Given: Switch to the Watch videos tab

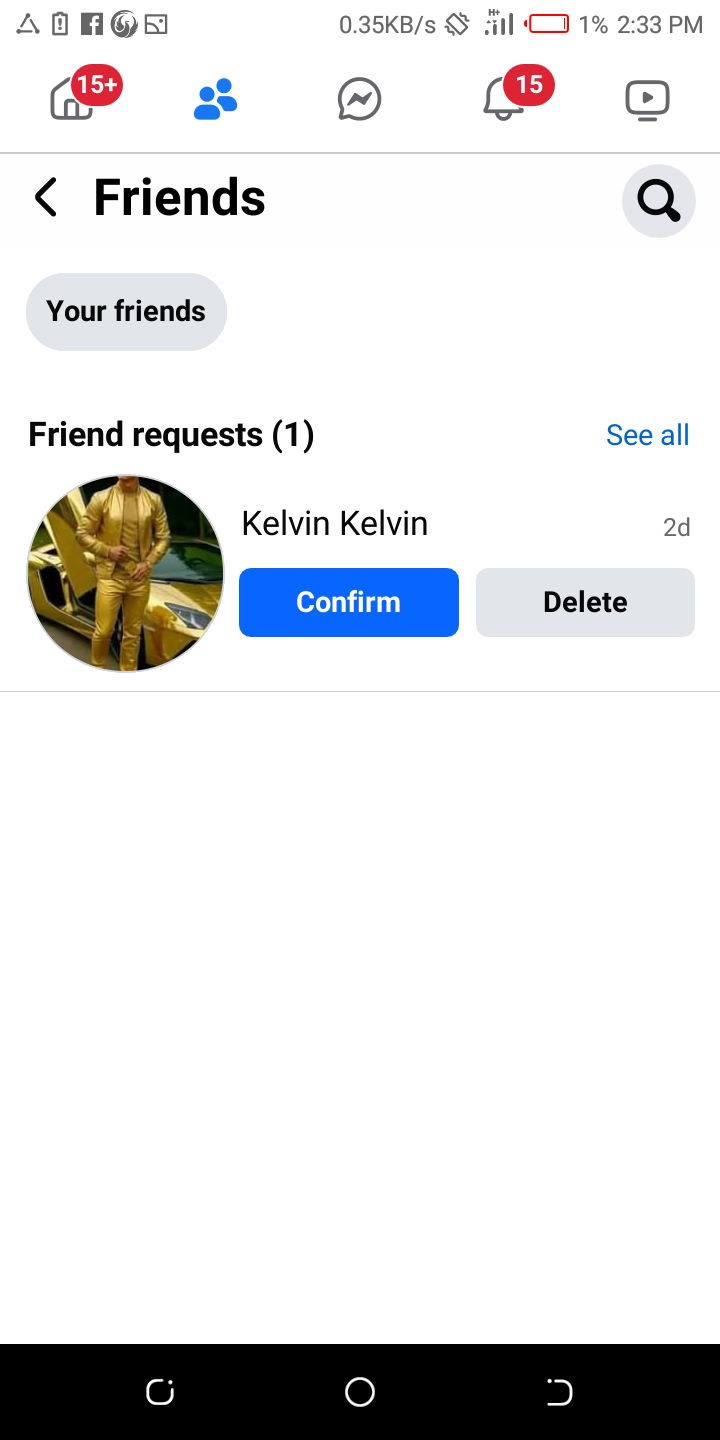Looking at the screenshot, I should [x=647, y=100].
